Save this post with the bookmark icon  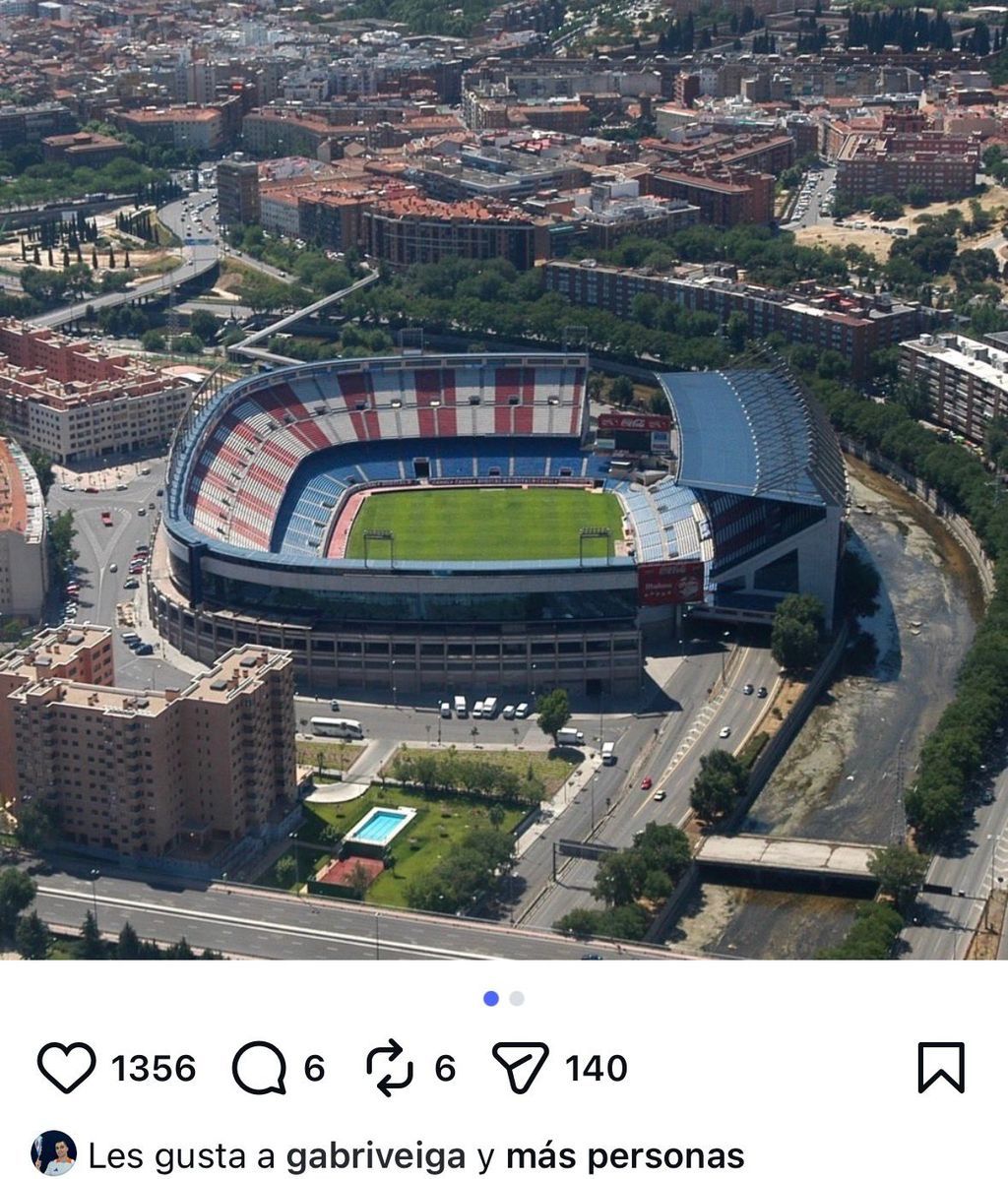pos(940,1068)
